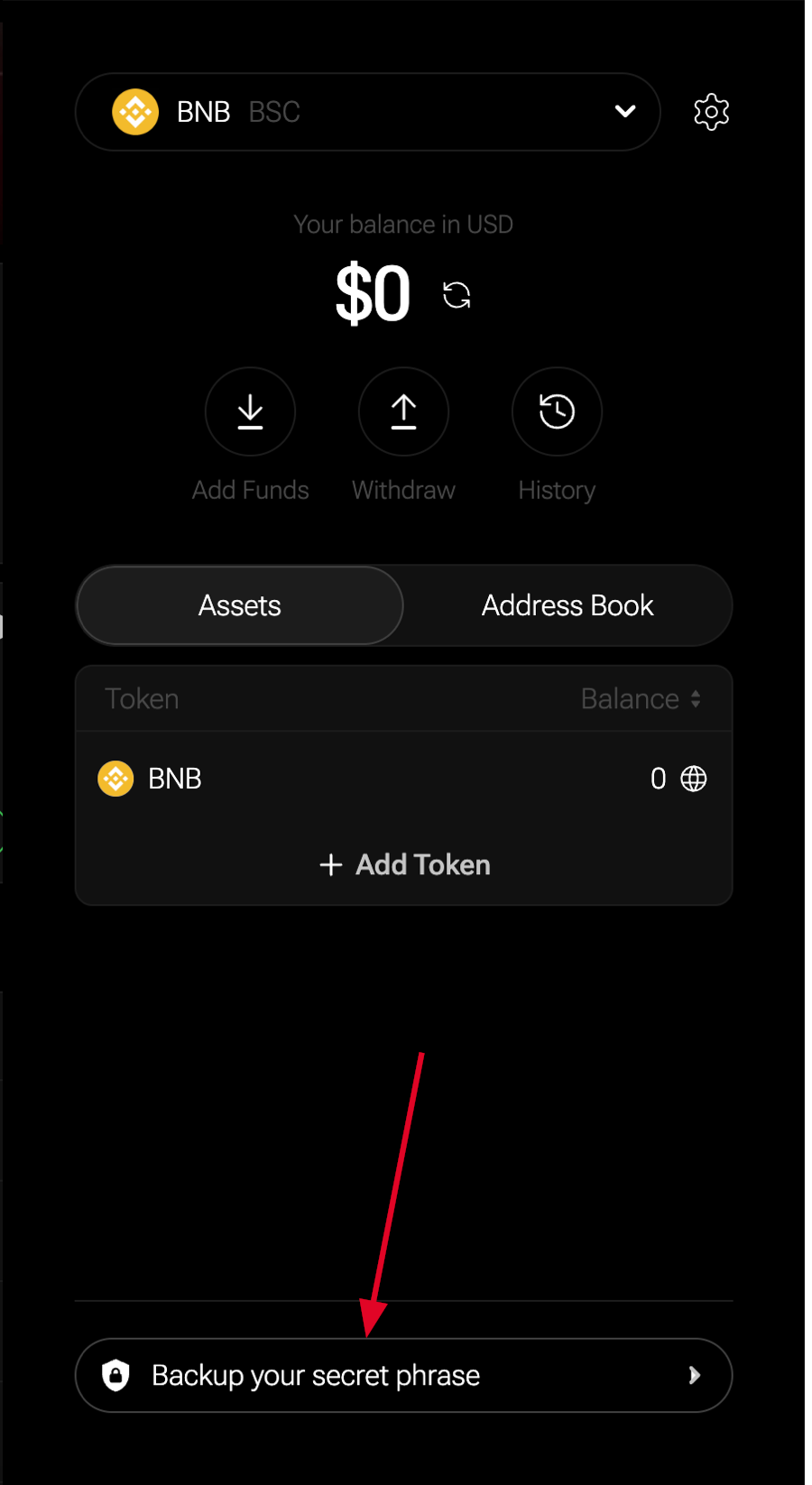Tap Withdraw
Image resolution: width=812 pixels, height=1485 pixels.
tap(403, 411)
